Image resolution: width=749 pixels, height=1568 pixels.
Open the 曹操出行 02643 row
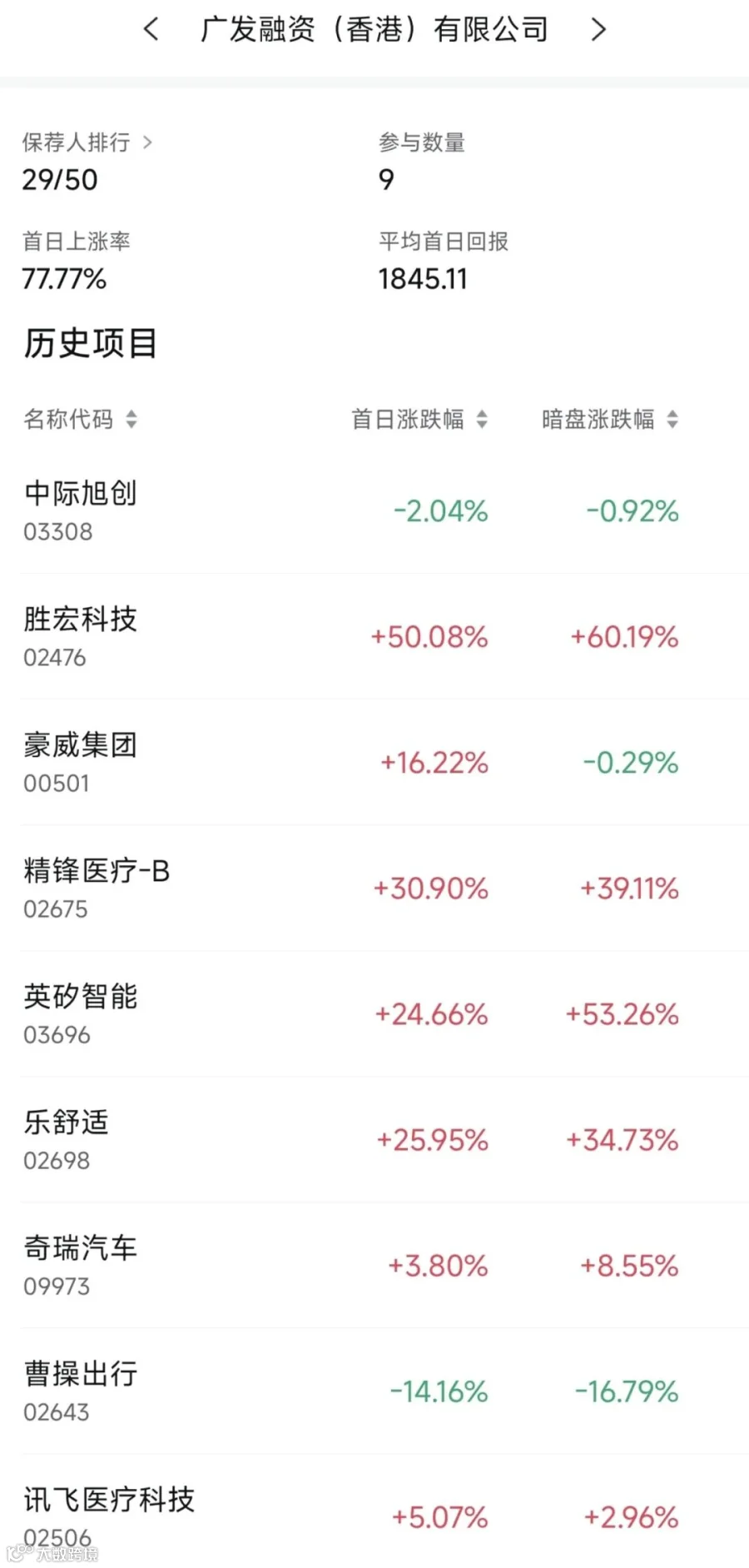[x=374, y=1391]
